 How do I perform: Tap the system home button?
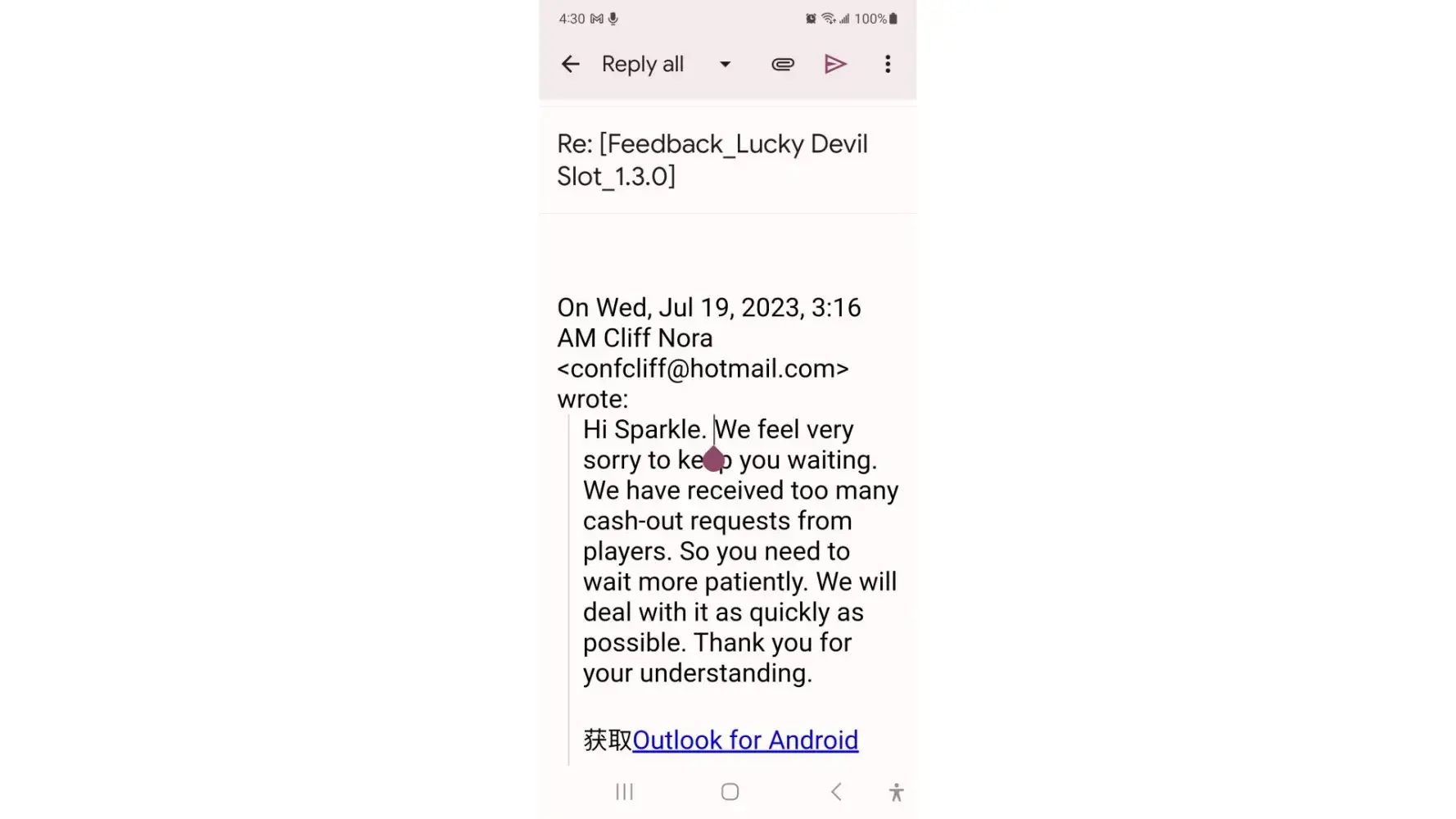(730, 791)
